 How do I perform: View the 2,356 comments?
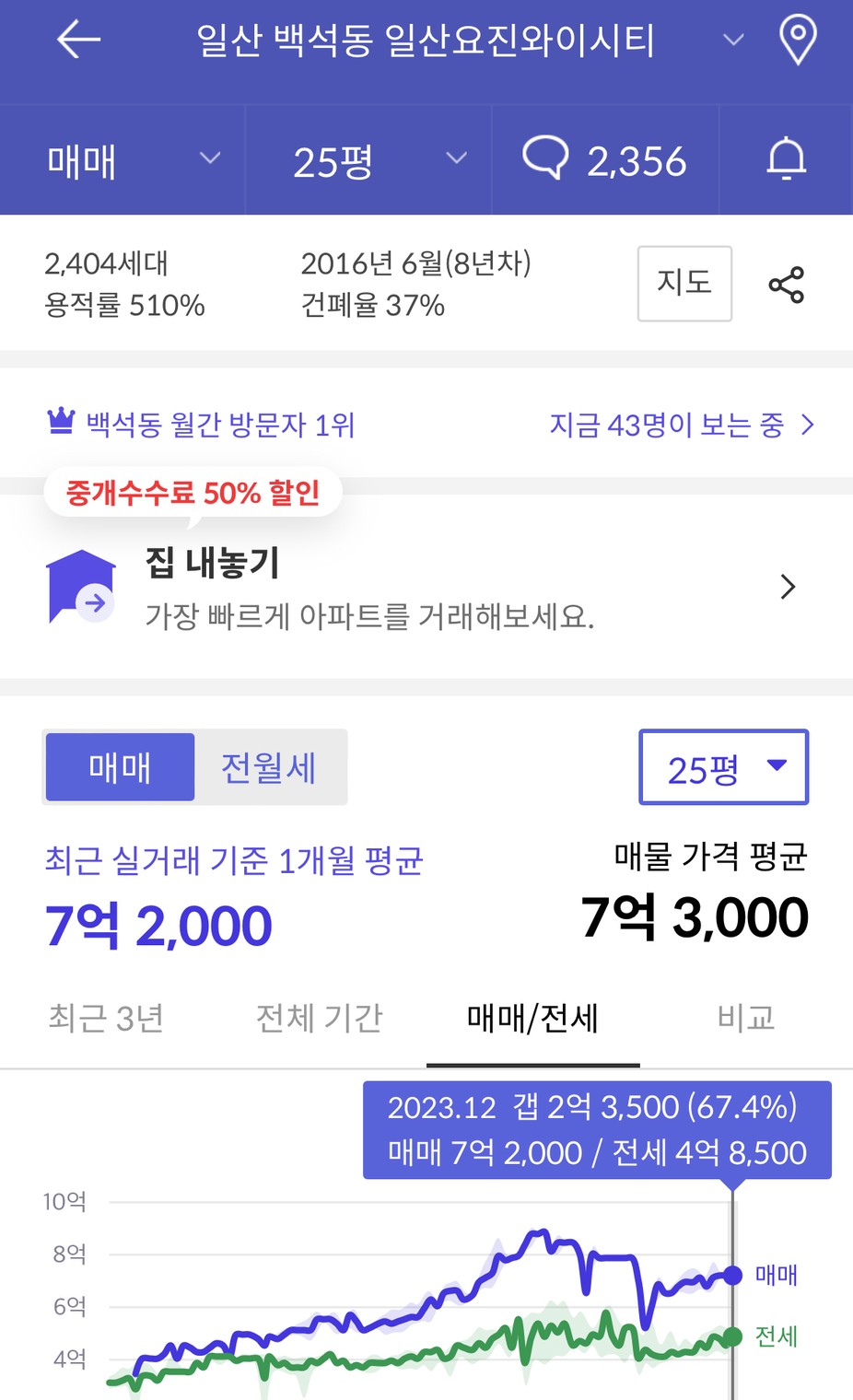(605, 160)
